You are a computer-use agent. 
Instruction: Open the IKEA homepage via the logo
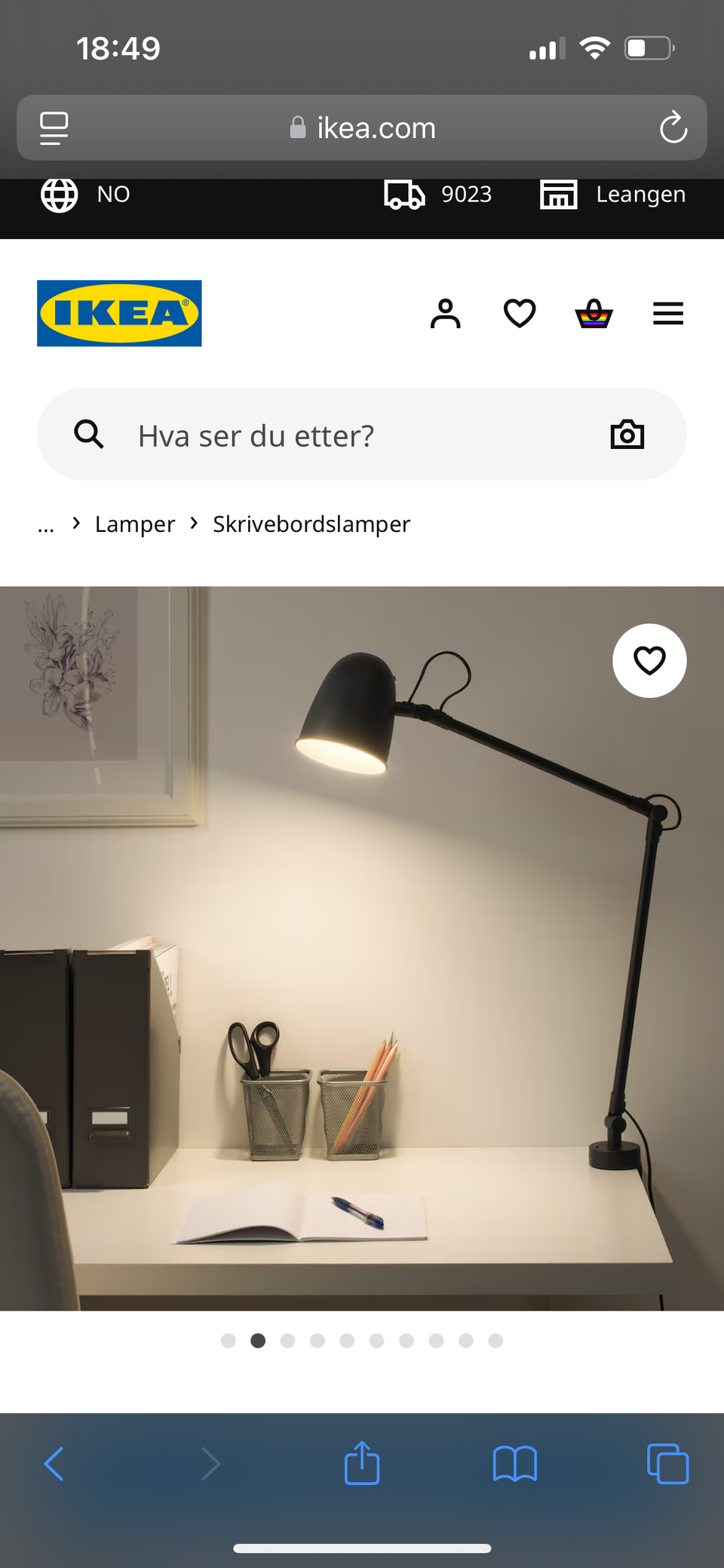tap(118, 313)
